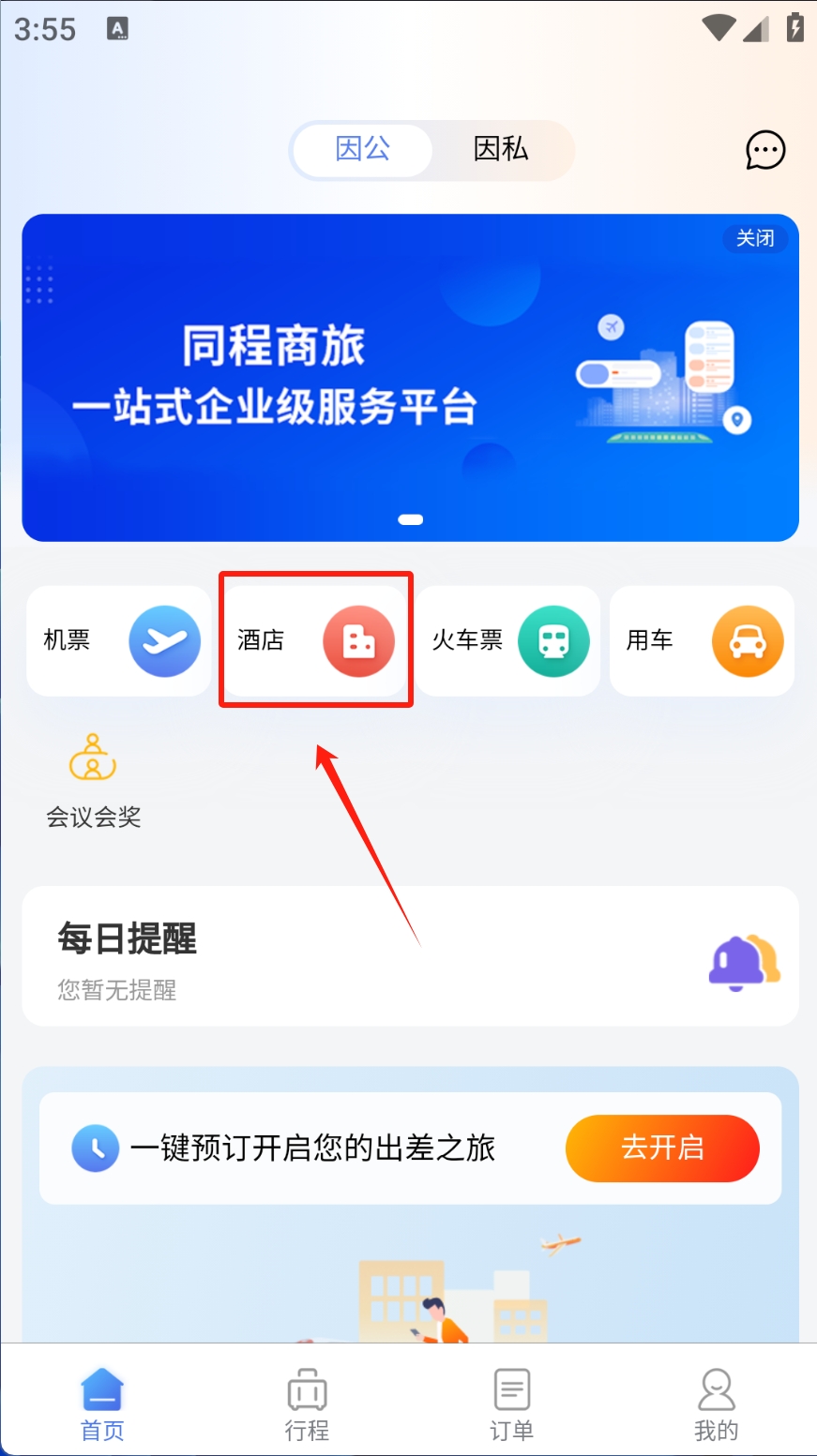Open 火车票 train tickets
This screenshot has height=1456, width=817.
pos(507,641)
